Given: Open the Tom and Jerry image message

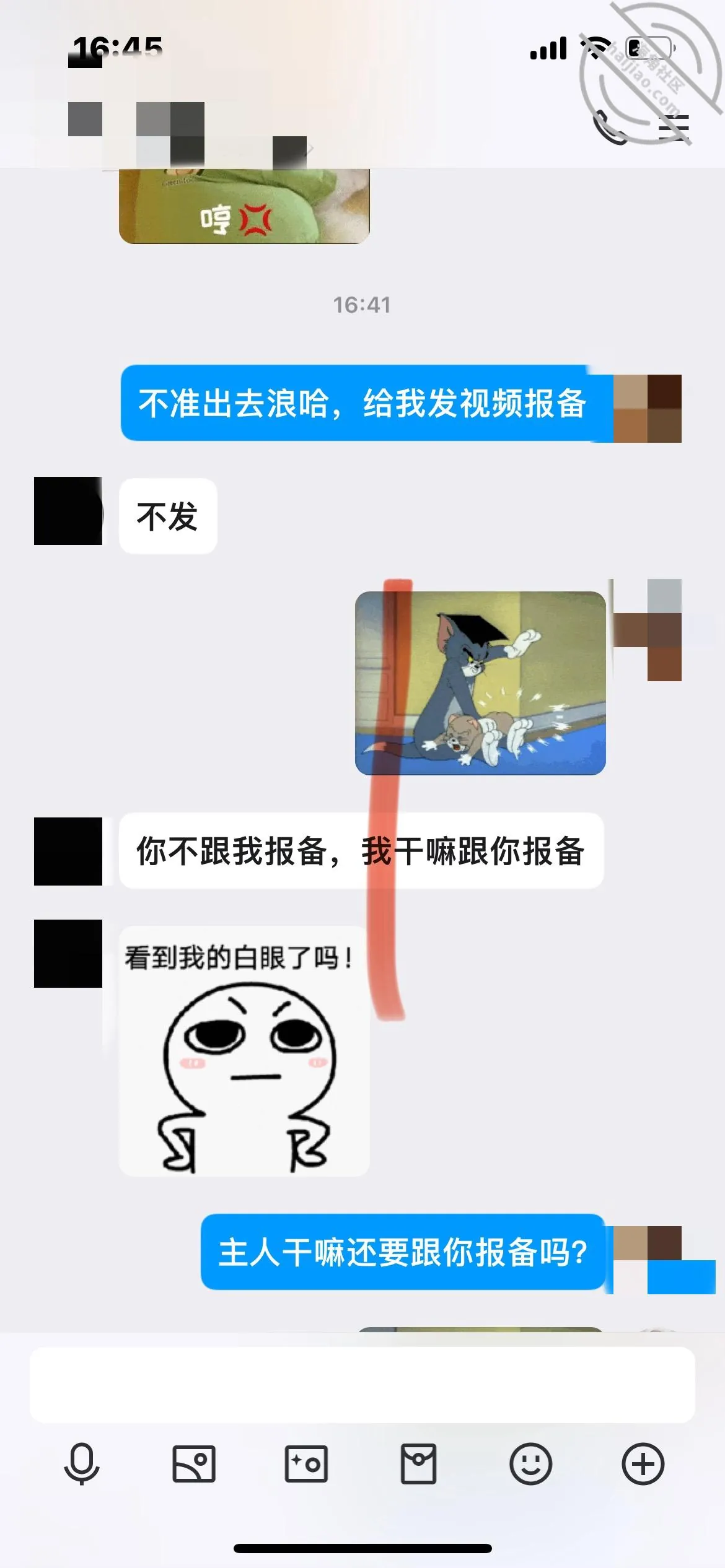Looking at the screenshot, I should [x=480, y=683].
